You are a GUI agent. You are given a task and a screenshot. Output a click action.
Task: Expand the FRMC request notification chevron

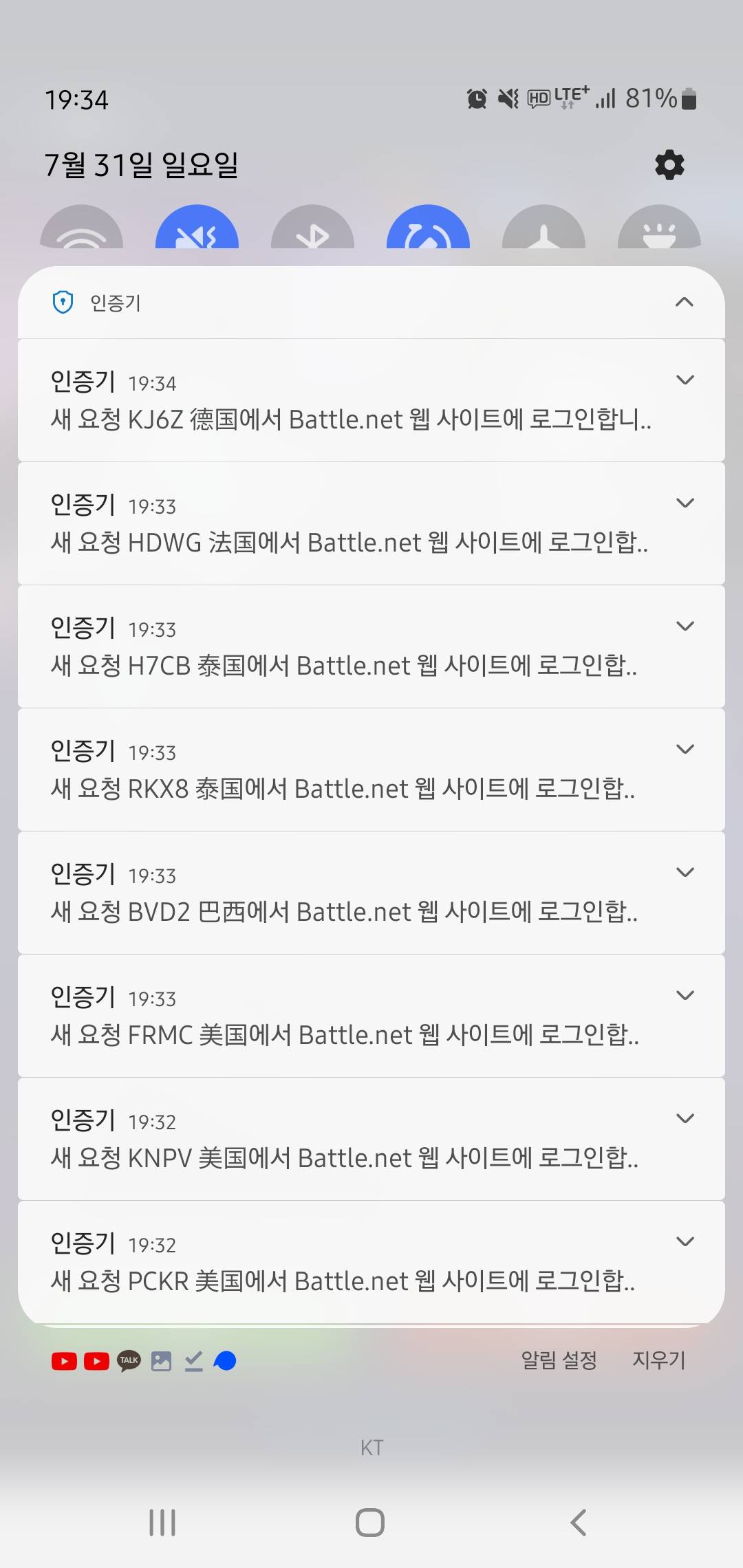(x=685, y=996)
